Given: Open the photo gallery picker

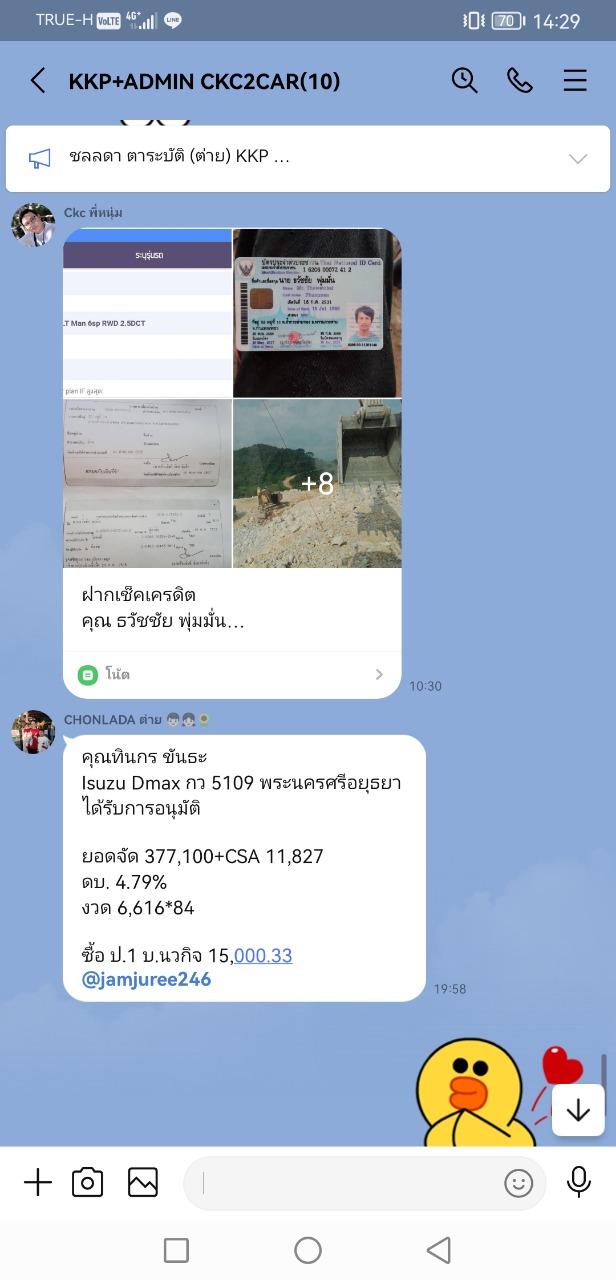Looking at the screenshot, I should (143, 1183).
